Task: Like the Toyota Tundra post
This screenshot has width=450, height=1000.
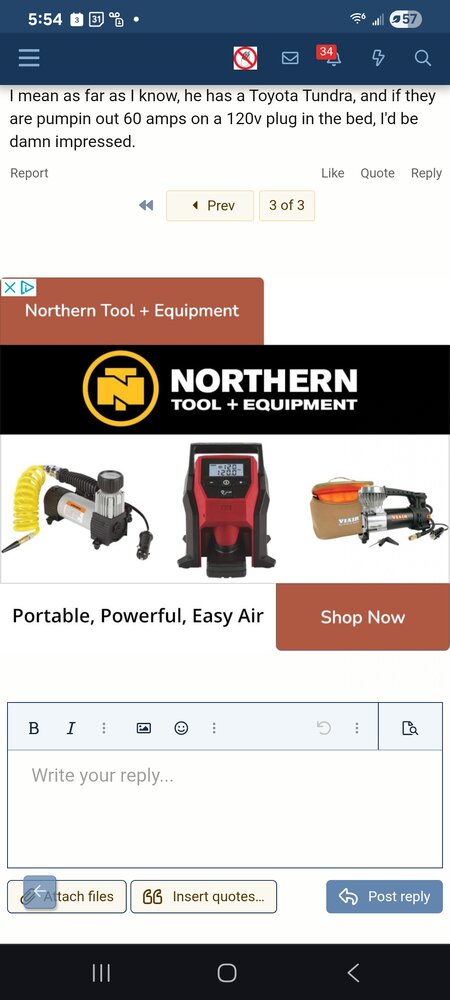Action: pos(333,173)
